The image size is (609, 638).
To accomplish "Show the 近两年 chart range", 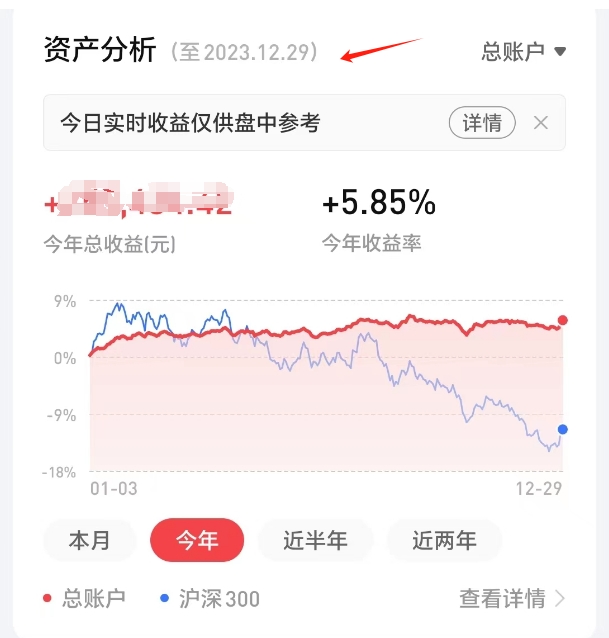I will (x=444, y=540).
